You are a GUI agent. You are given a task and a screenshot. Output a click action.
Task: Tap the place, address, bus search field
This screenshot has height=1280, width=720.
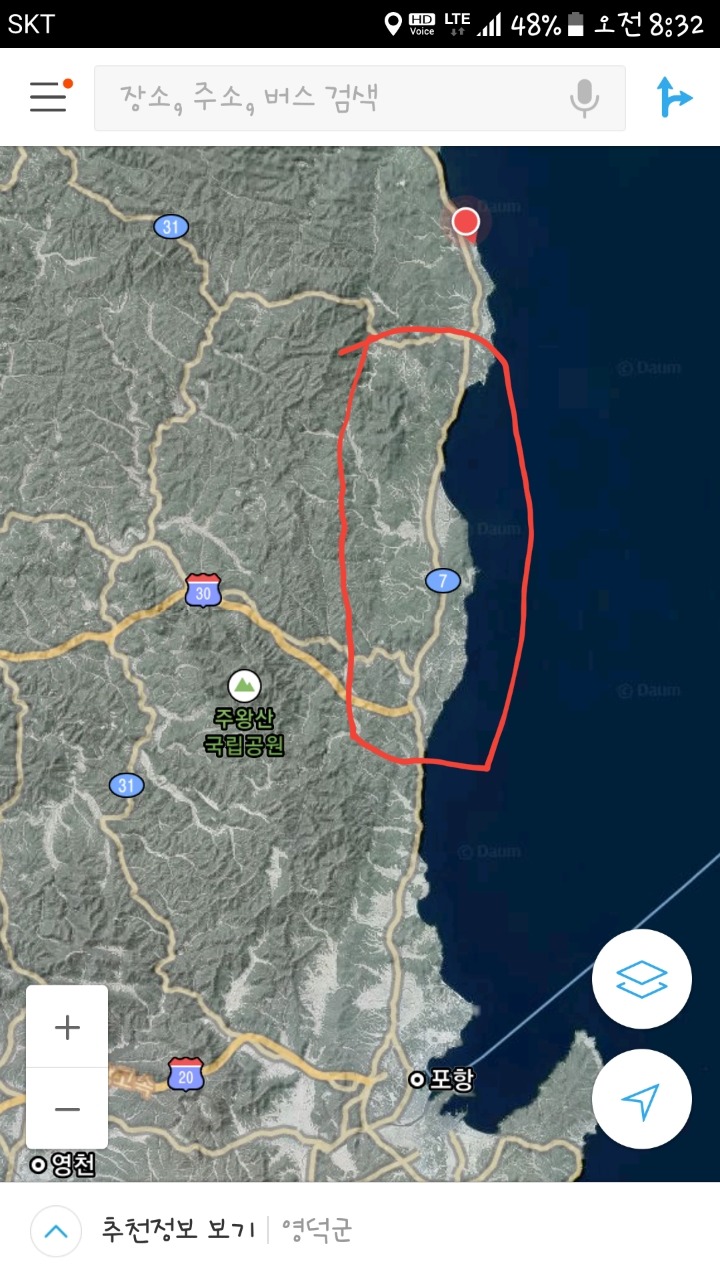pos(330,98)
